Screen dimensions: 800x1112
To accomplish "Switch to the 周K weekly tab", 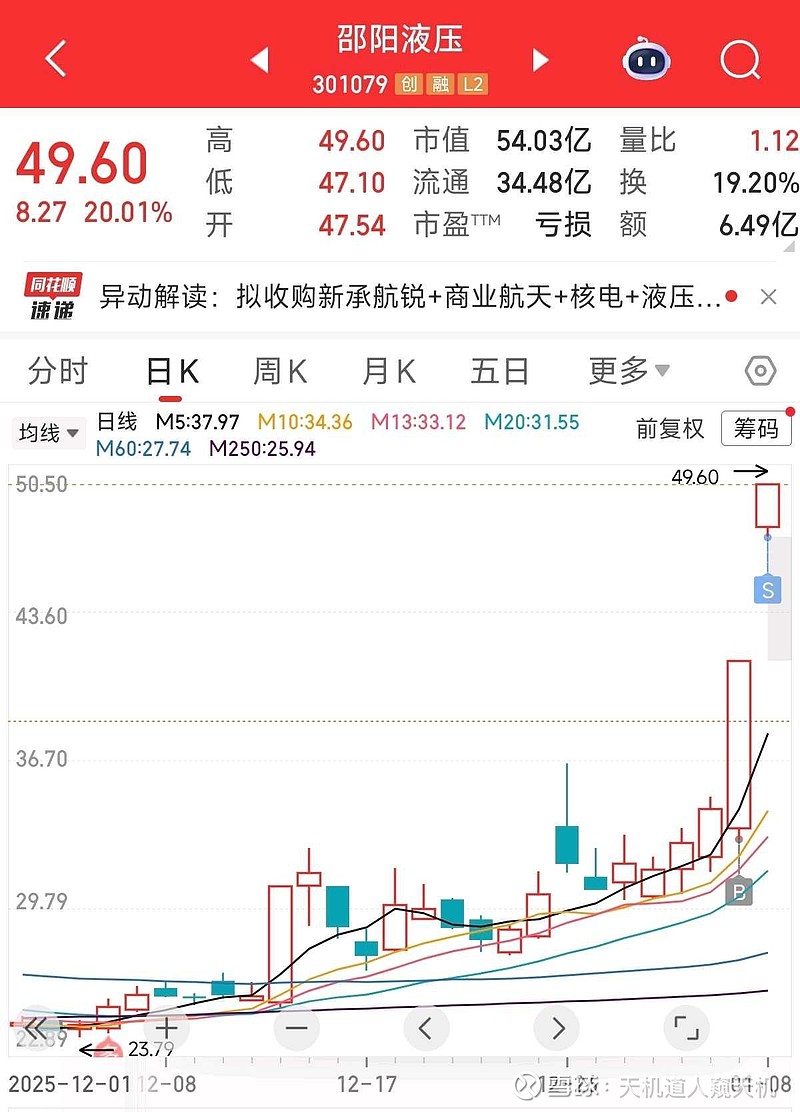I will (279, 370).
